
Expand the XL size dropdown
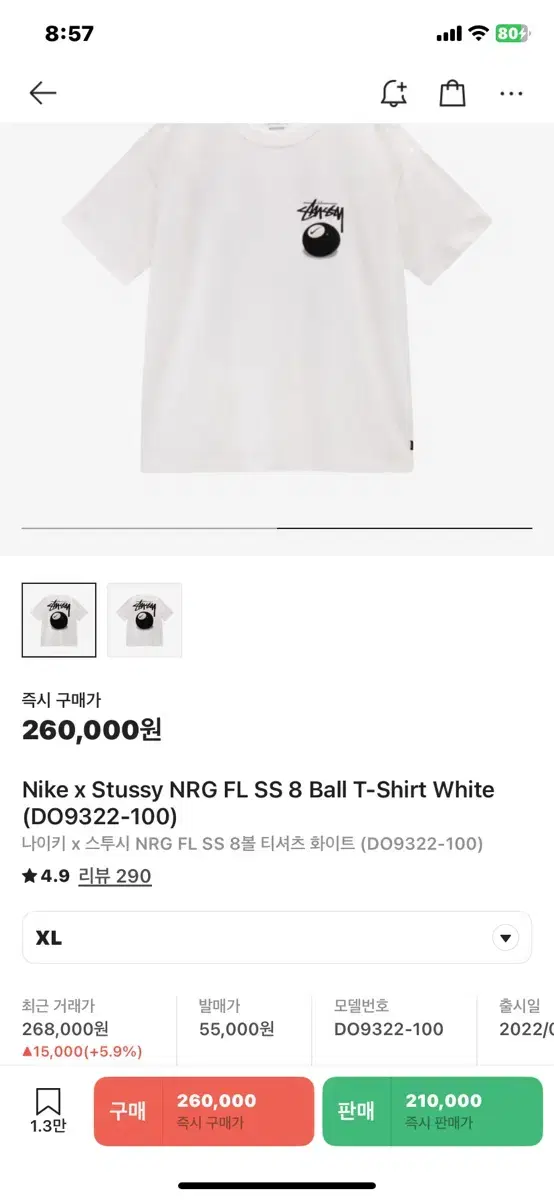(x=277, y=938)
